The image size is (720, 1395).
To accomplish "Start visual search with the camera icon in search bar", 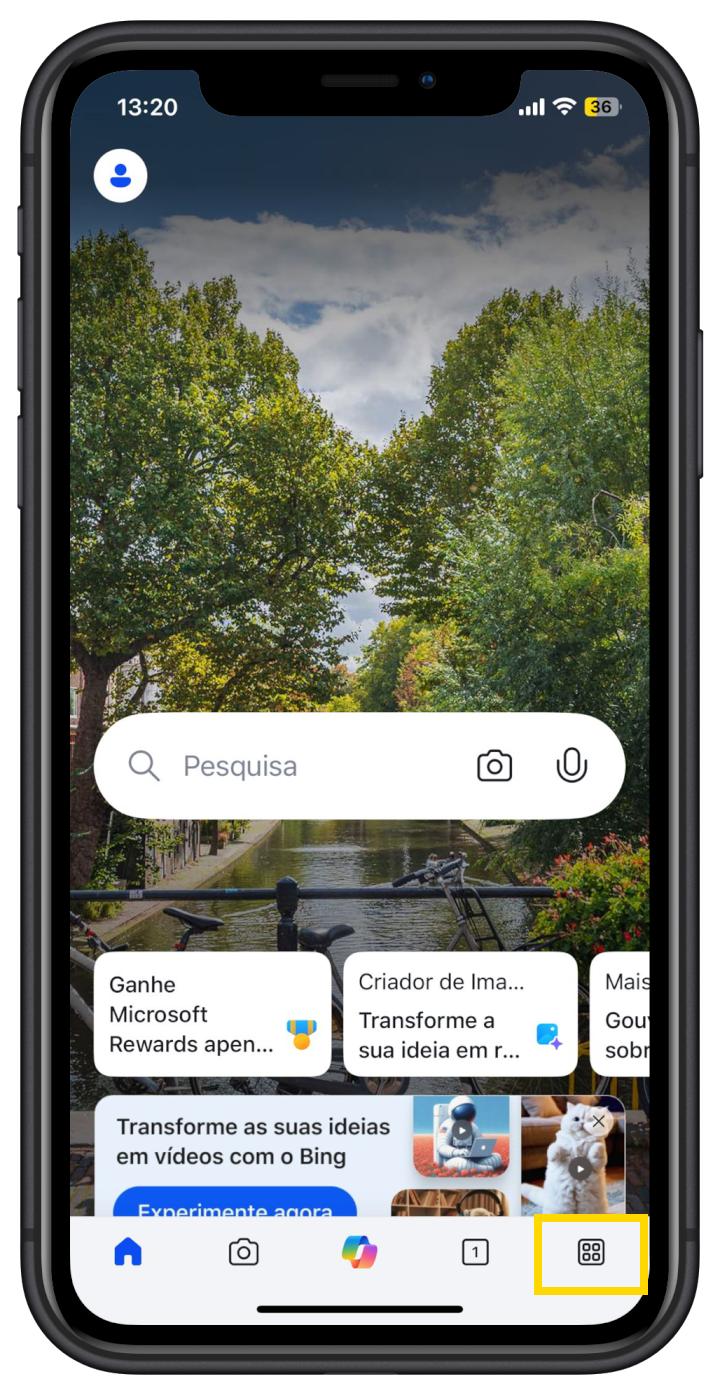I will coord(494,767).
